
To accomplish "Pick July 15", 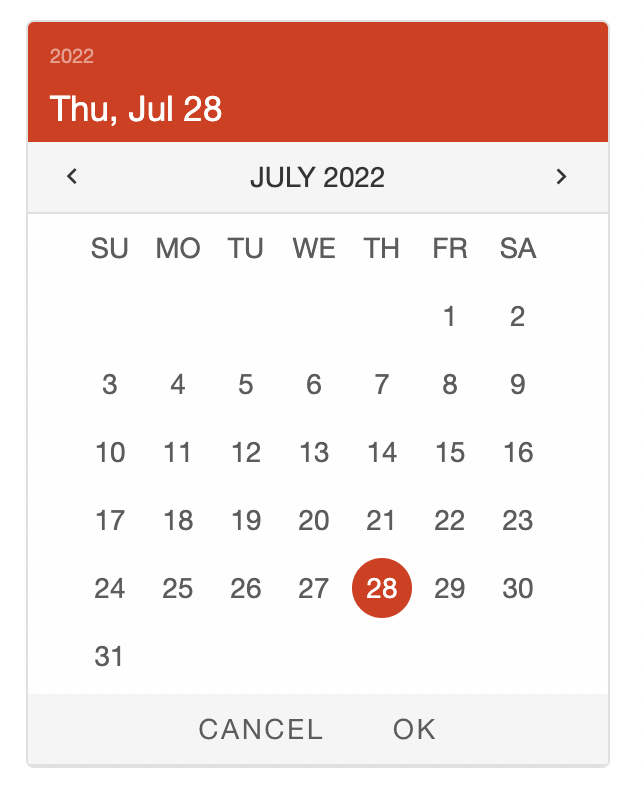I will 450,453.
